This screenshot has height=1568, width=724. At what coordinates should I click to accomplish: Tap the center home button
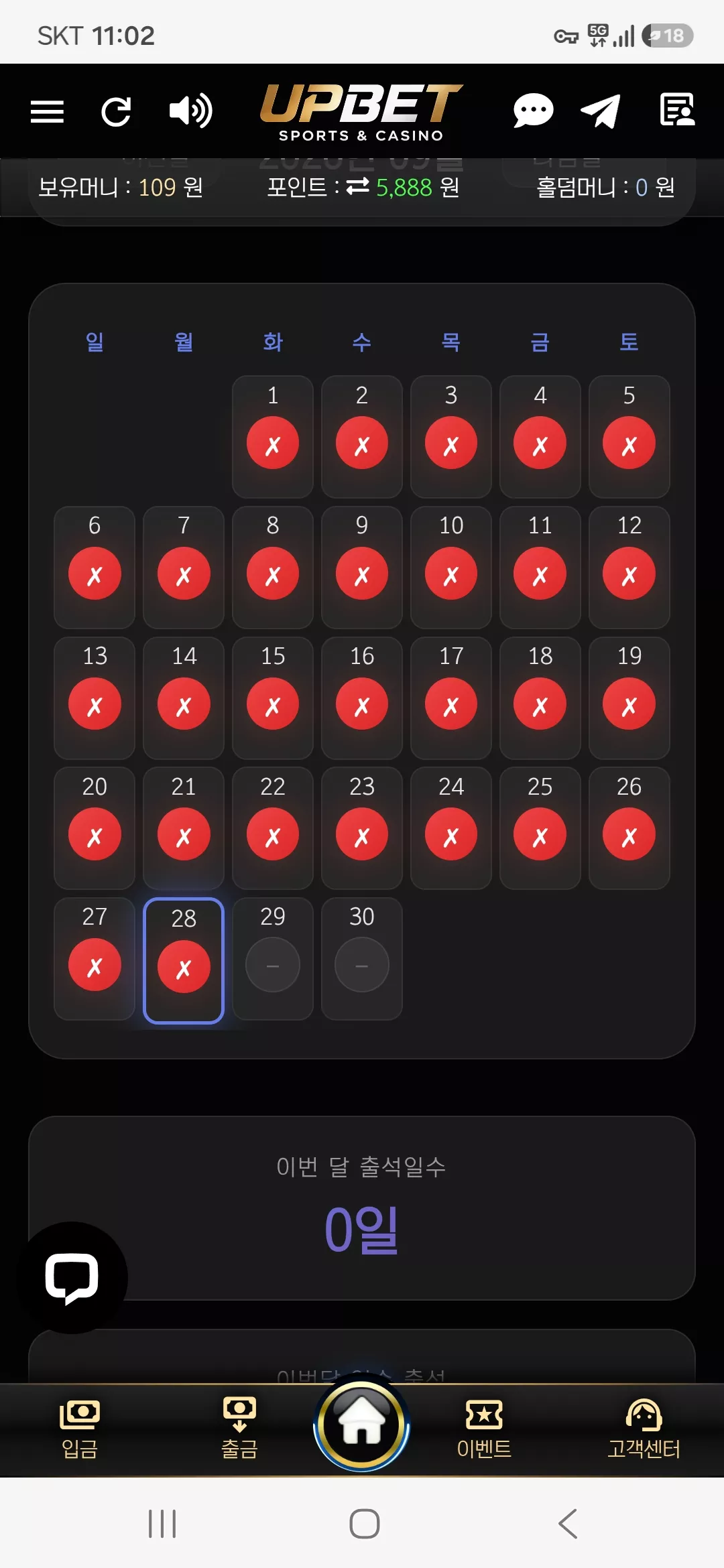point(362,1423)
